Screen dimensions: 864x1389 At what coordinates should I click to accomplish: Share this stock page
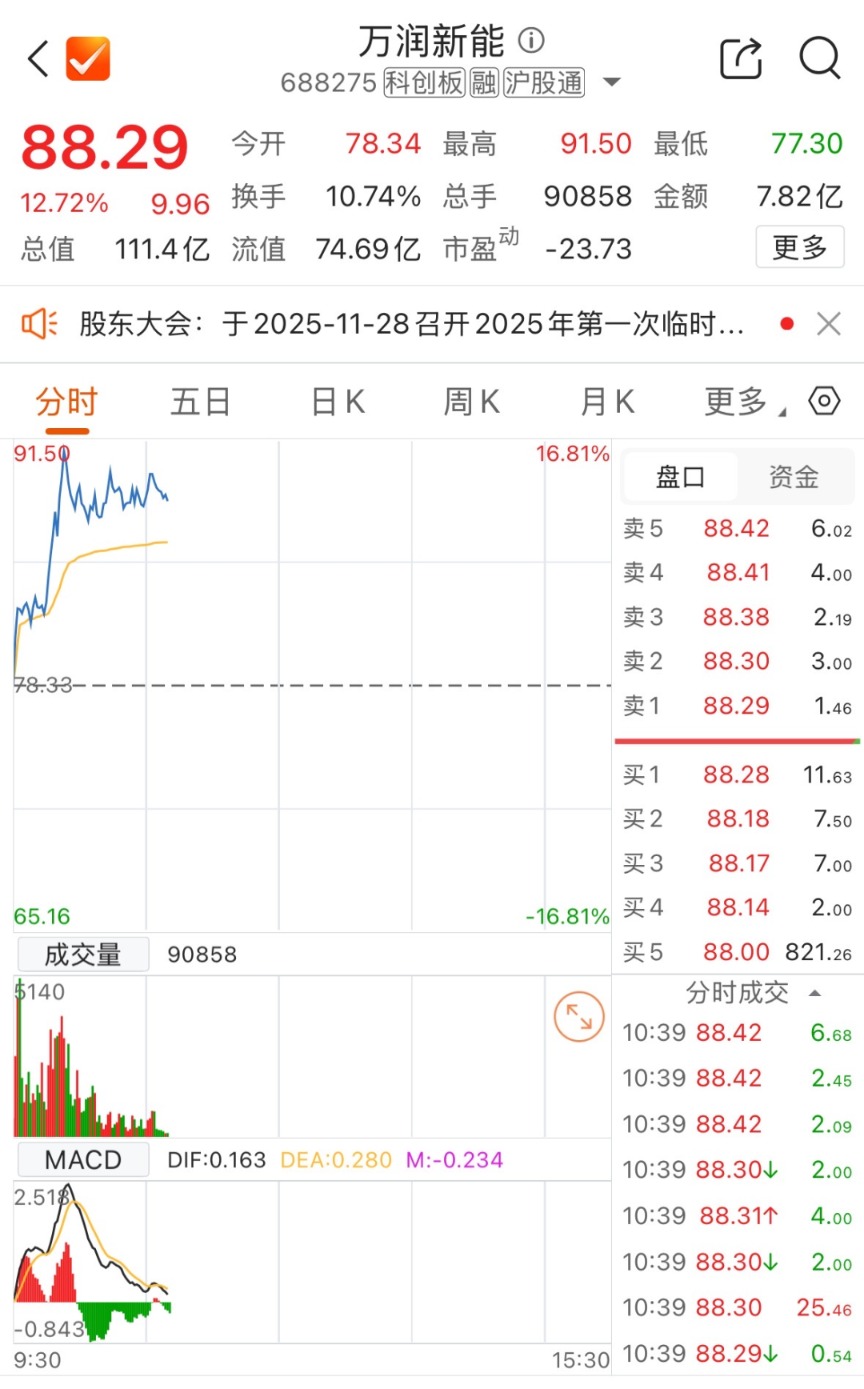(741, 59)
